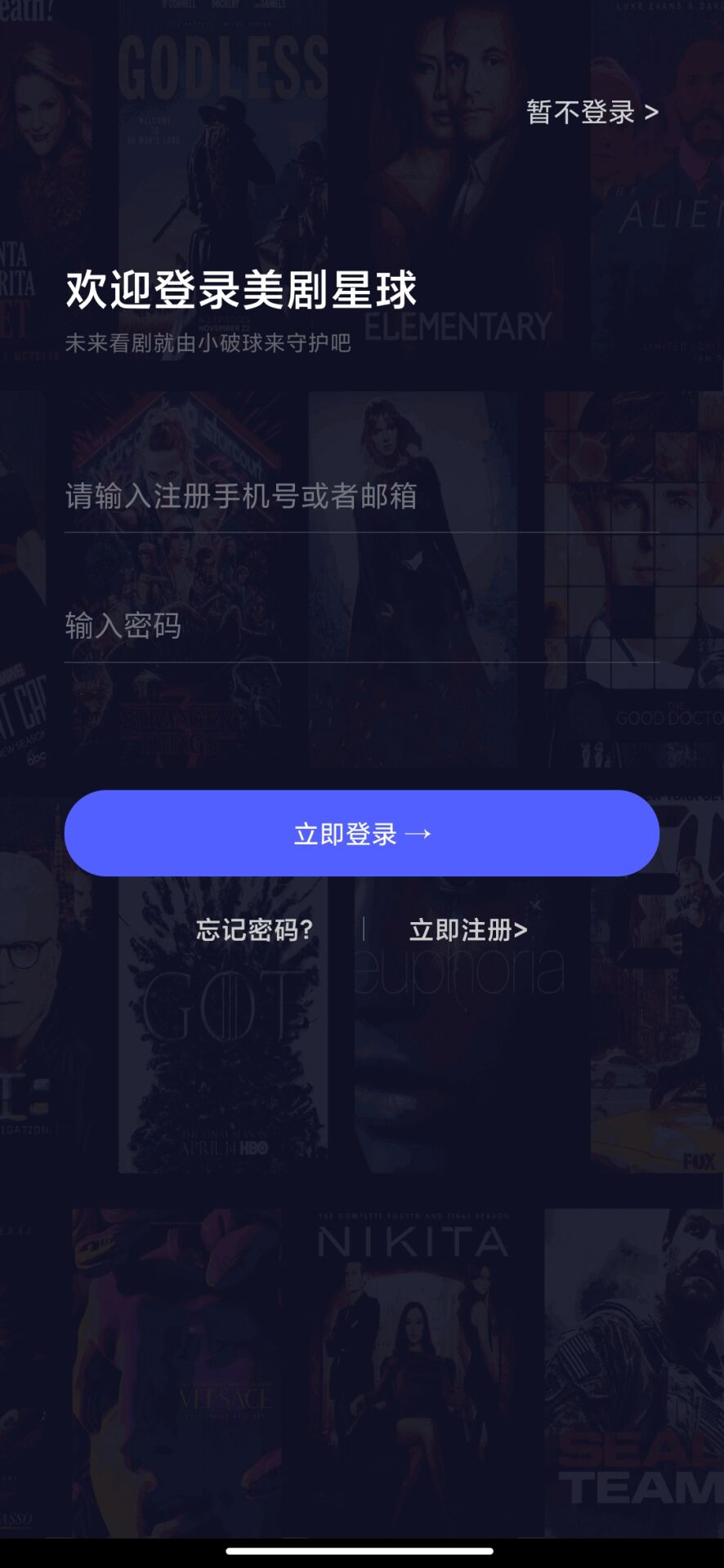Go to 立即注册 to sign up
The width and height of the screenshot is (724, 1568).
(468, 929)
